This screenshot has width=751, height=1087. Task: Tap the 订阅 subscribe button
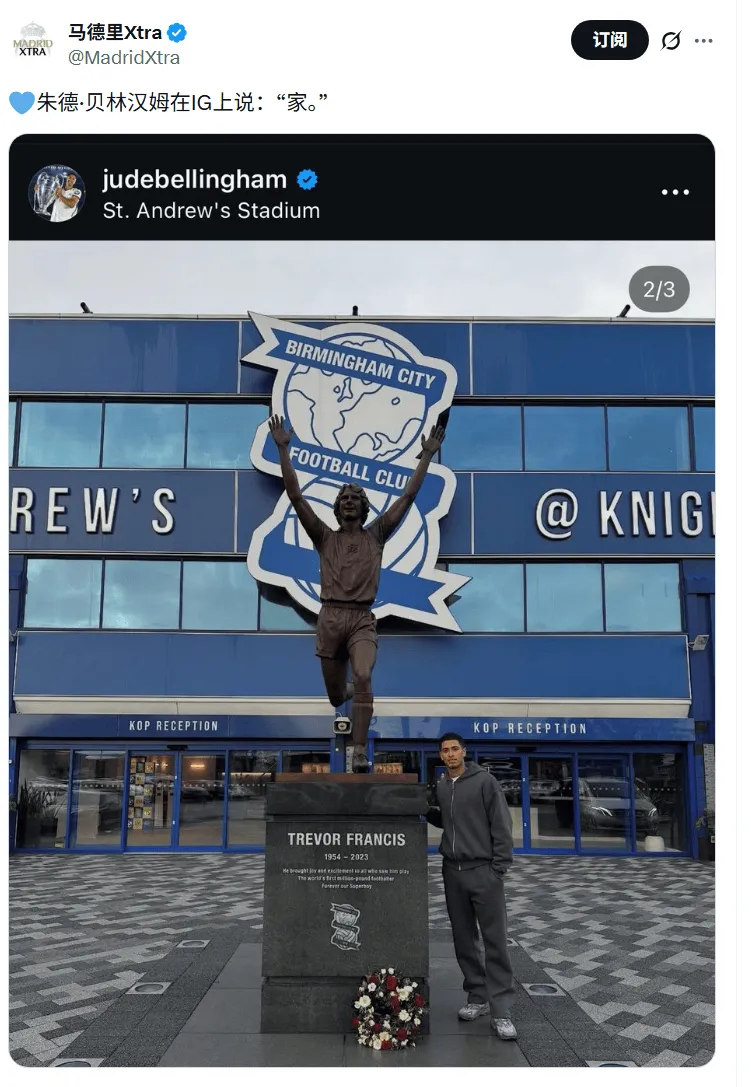(609, 40)
